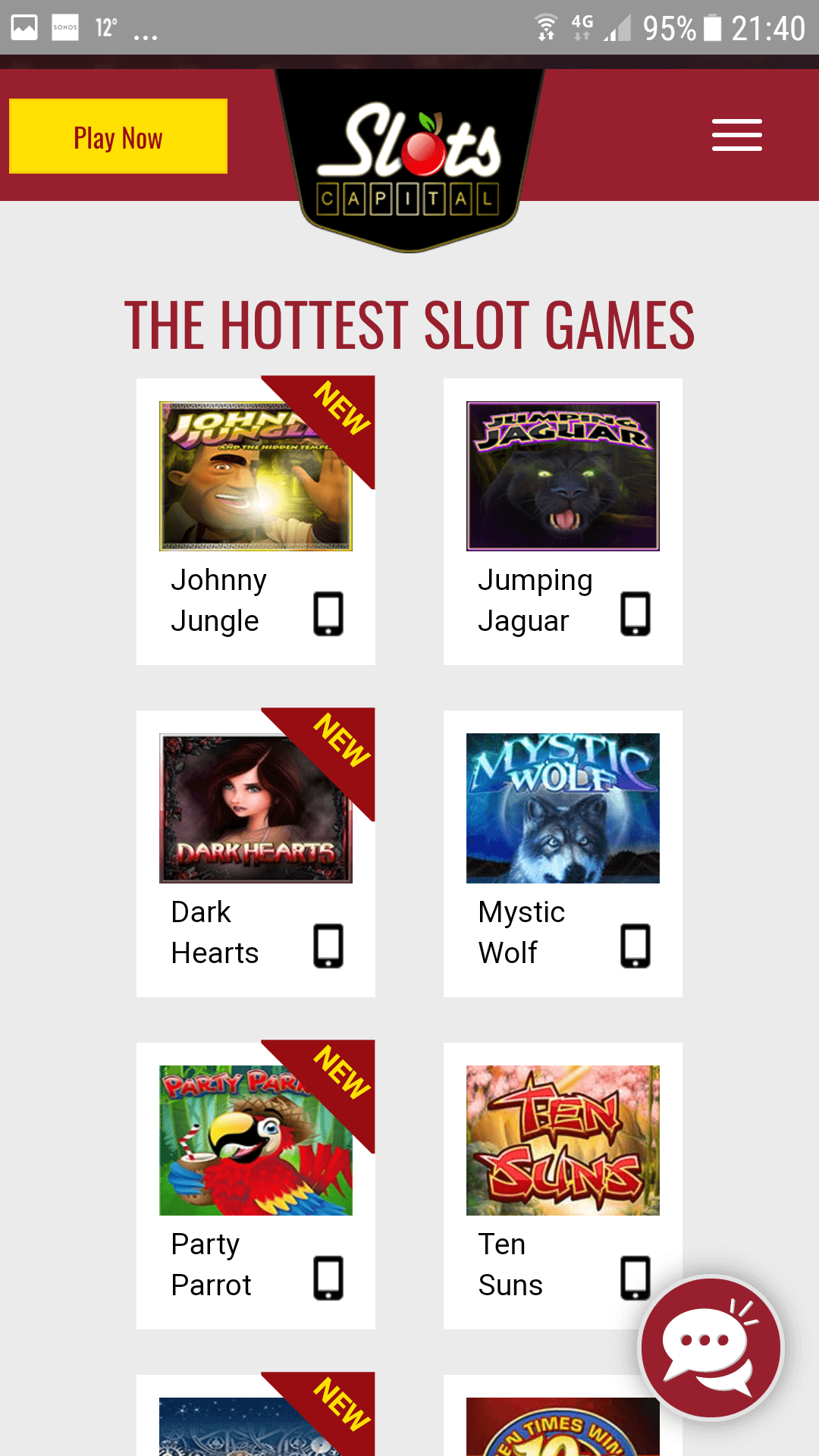Launch the Party Parrot game tile

pyautogui.click(x=256, y=1141)
